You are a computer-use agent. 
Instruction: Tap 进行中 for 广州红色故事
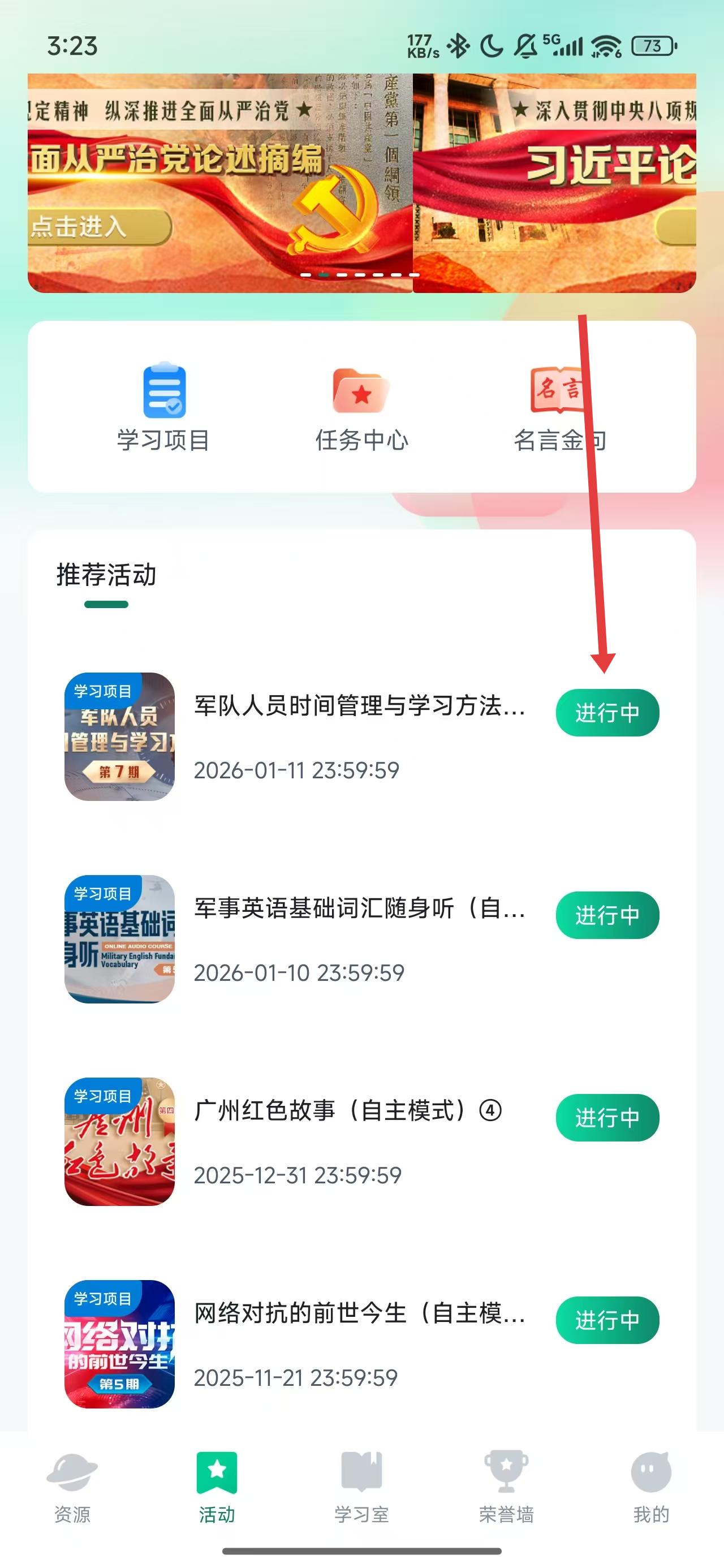tap(607, 1118)
